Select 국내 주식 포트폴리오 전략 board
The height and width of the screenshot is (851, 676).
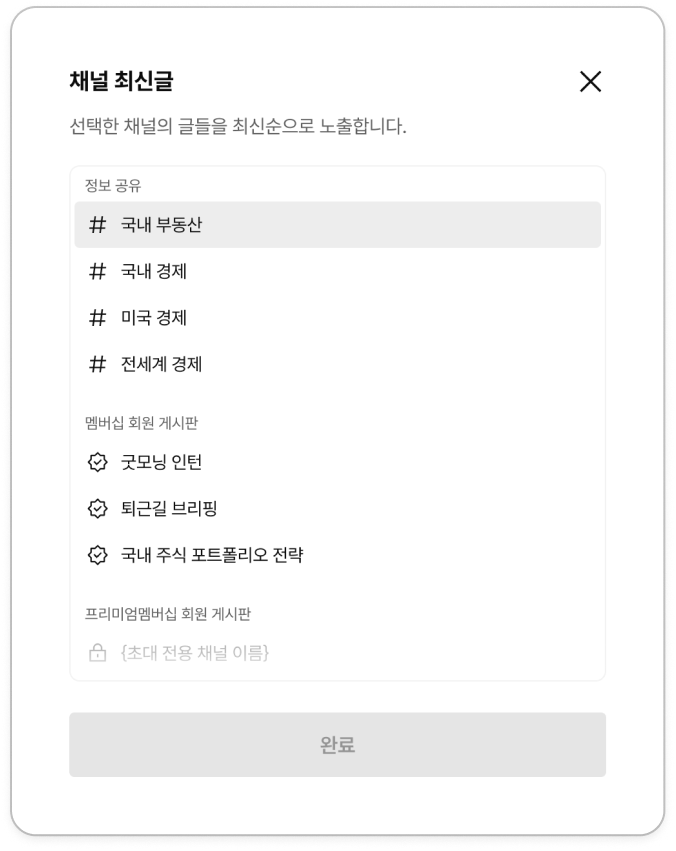click(337, 555)
